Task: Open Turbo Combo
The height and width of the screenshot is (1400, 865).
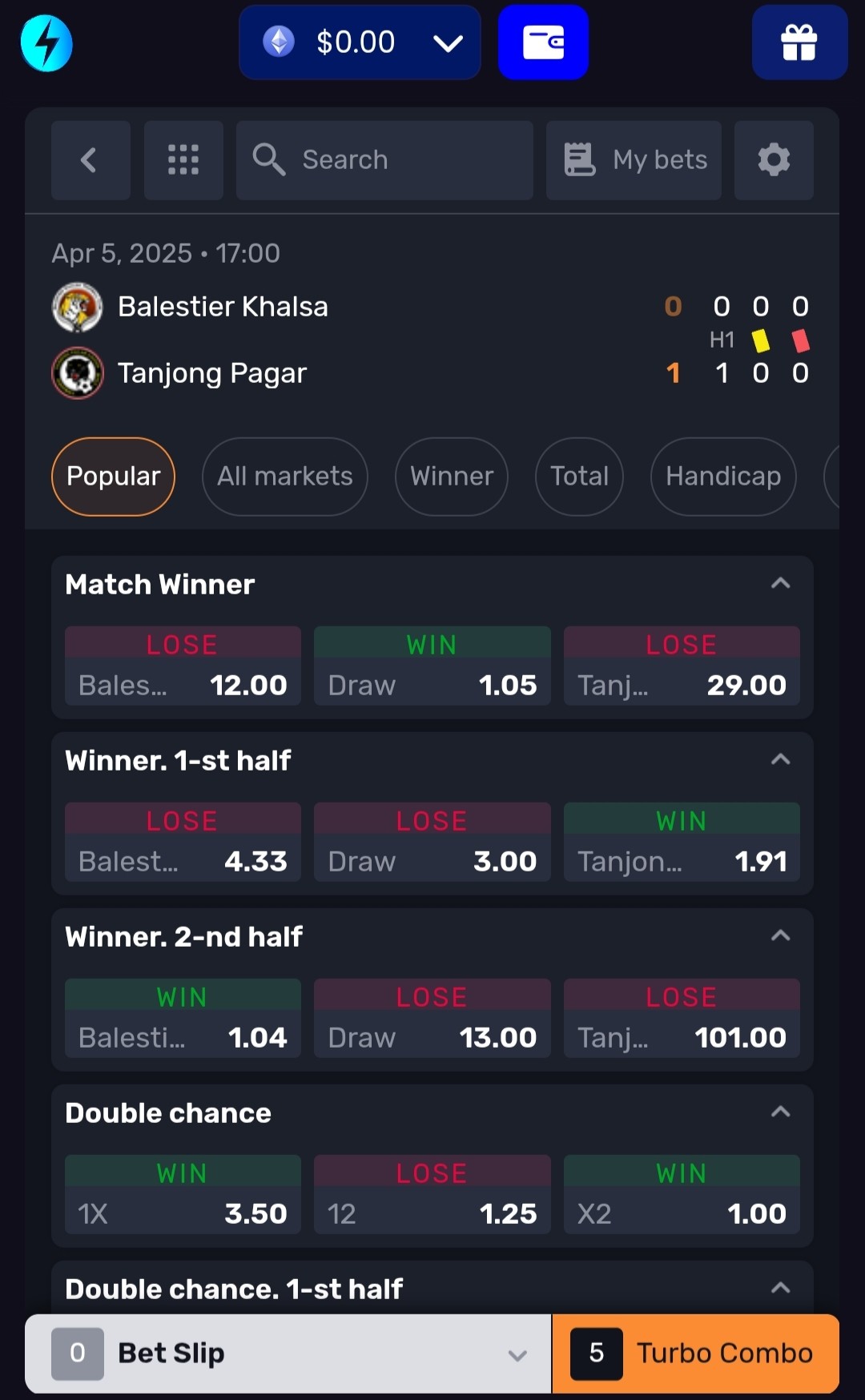Action: coord(696,1354)
